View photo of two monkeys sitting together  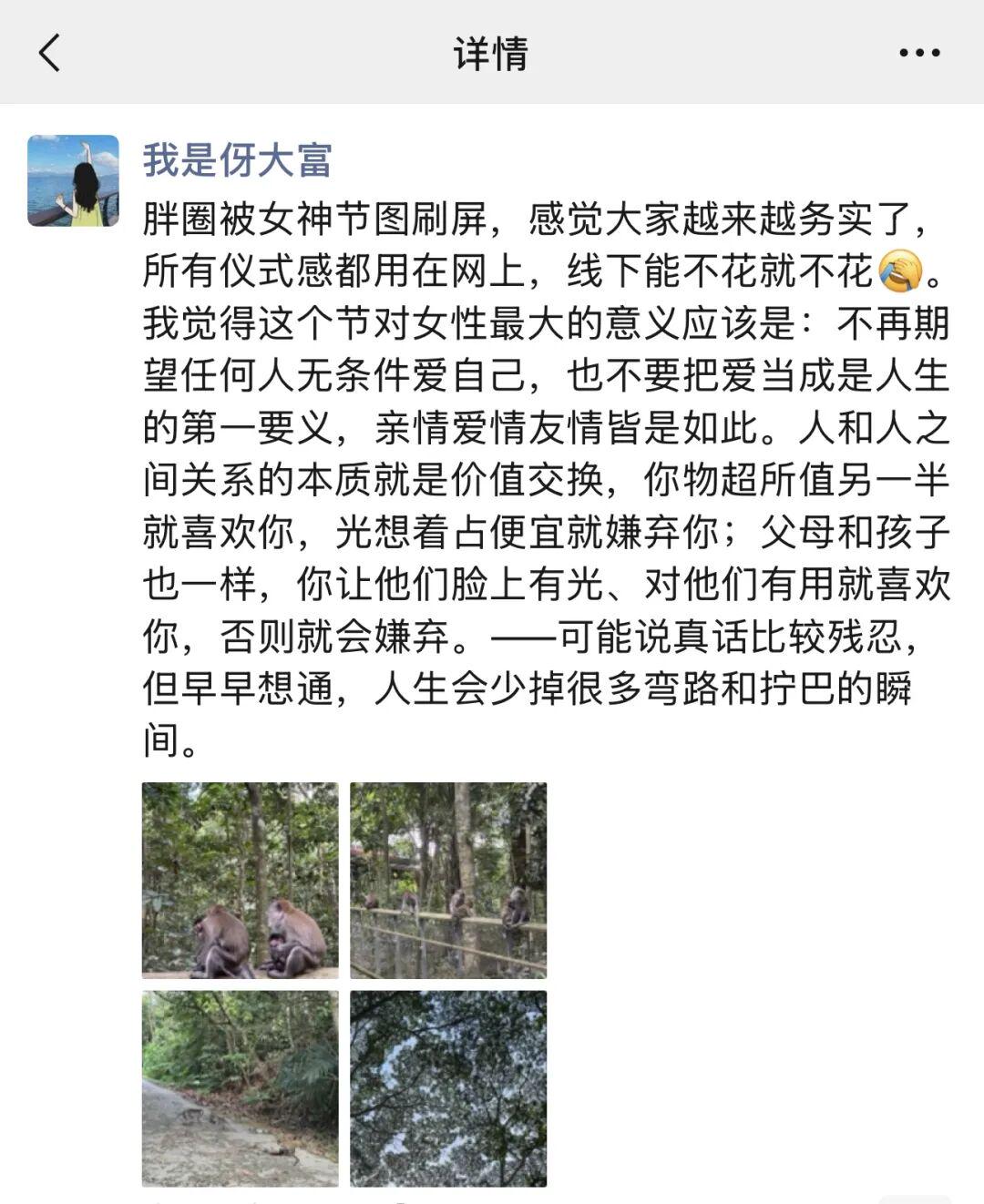point(240,880)
